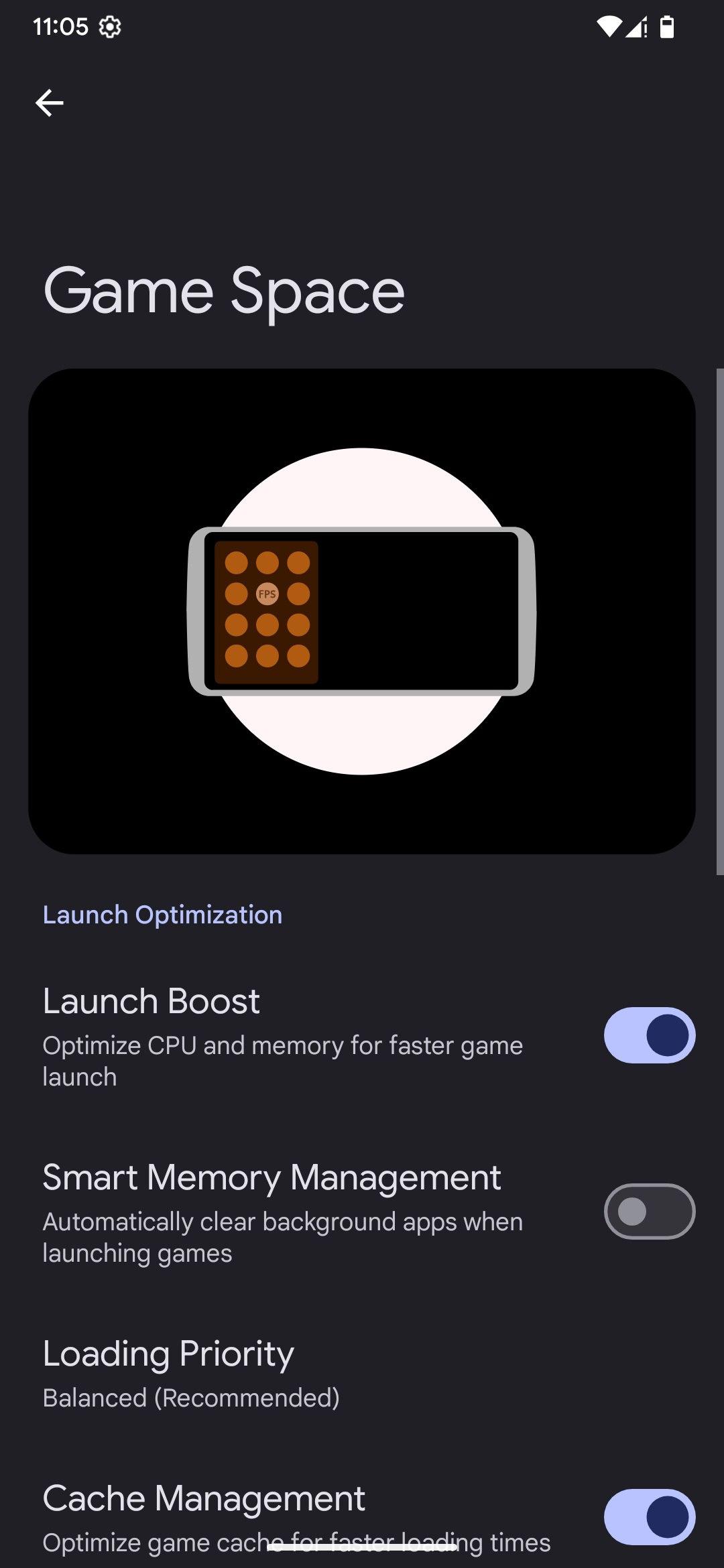Enable Smart Memory Management
Viewport: 724px width, 1568px height.
coord(649,1211)
